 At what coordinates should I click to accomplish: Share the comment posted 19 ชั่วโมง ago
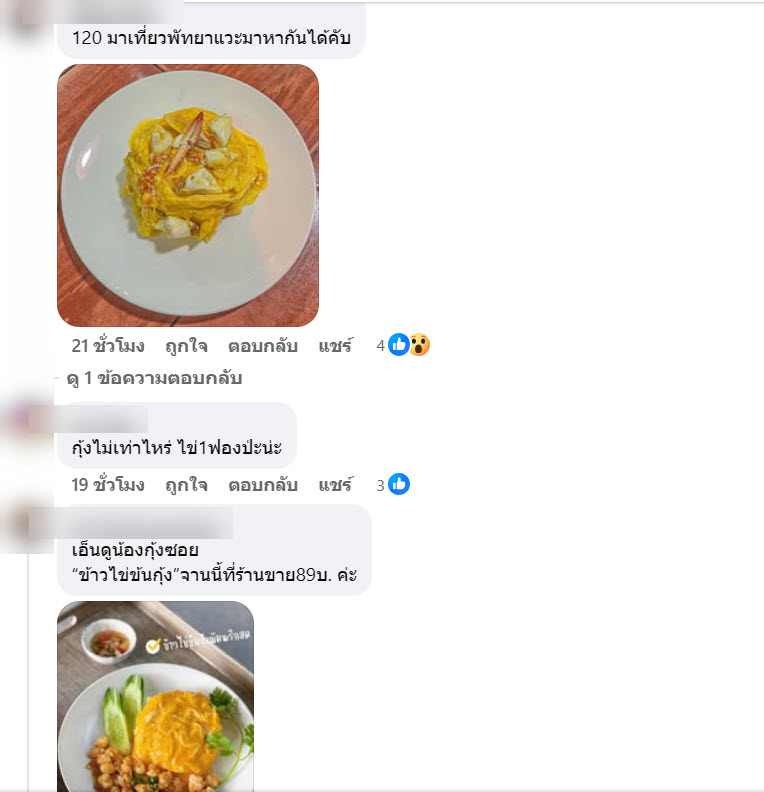[335, 485]
